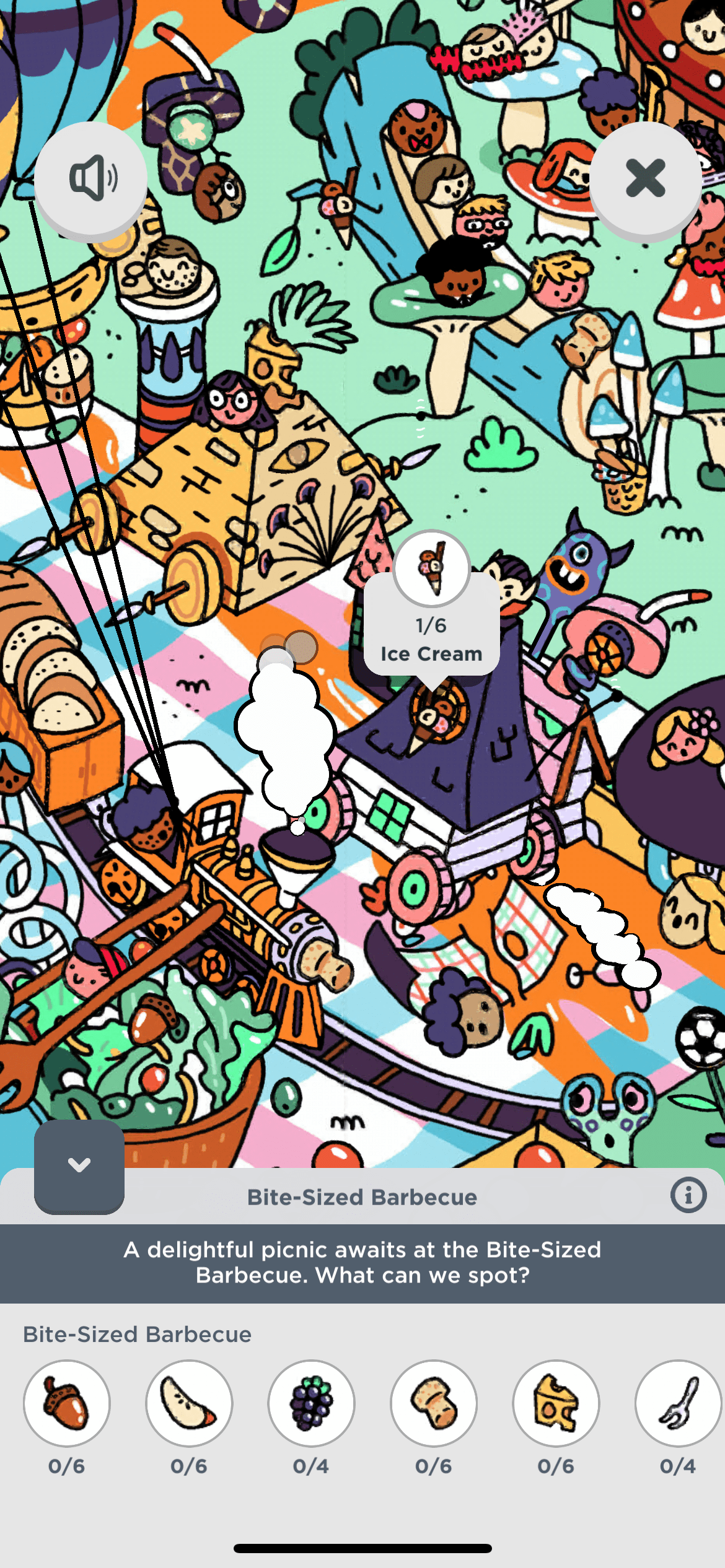Select the grapes item to find

pos(311,1403)
